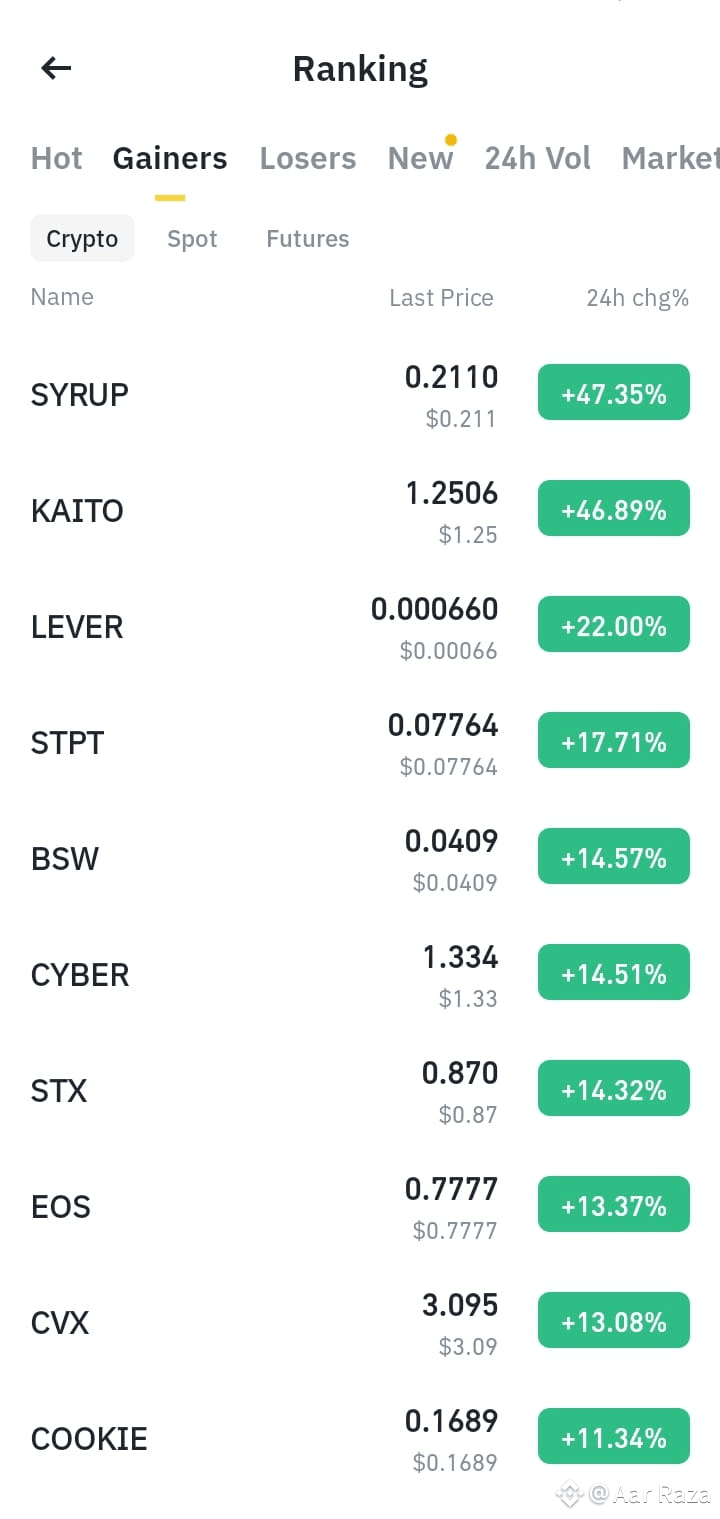Sort by the Last Price column
The width and height of the screenshot is (720, 1519).
(x=441, y=297)
